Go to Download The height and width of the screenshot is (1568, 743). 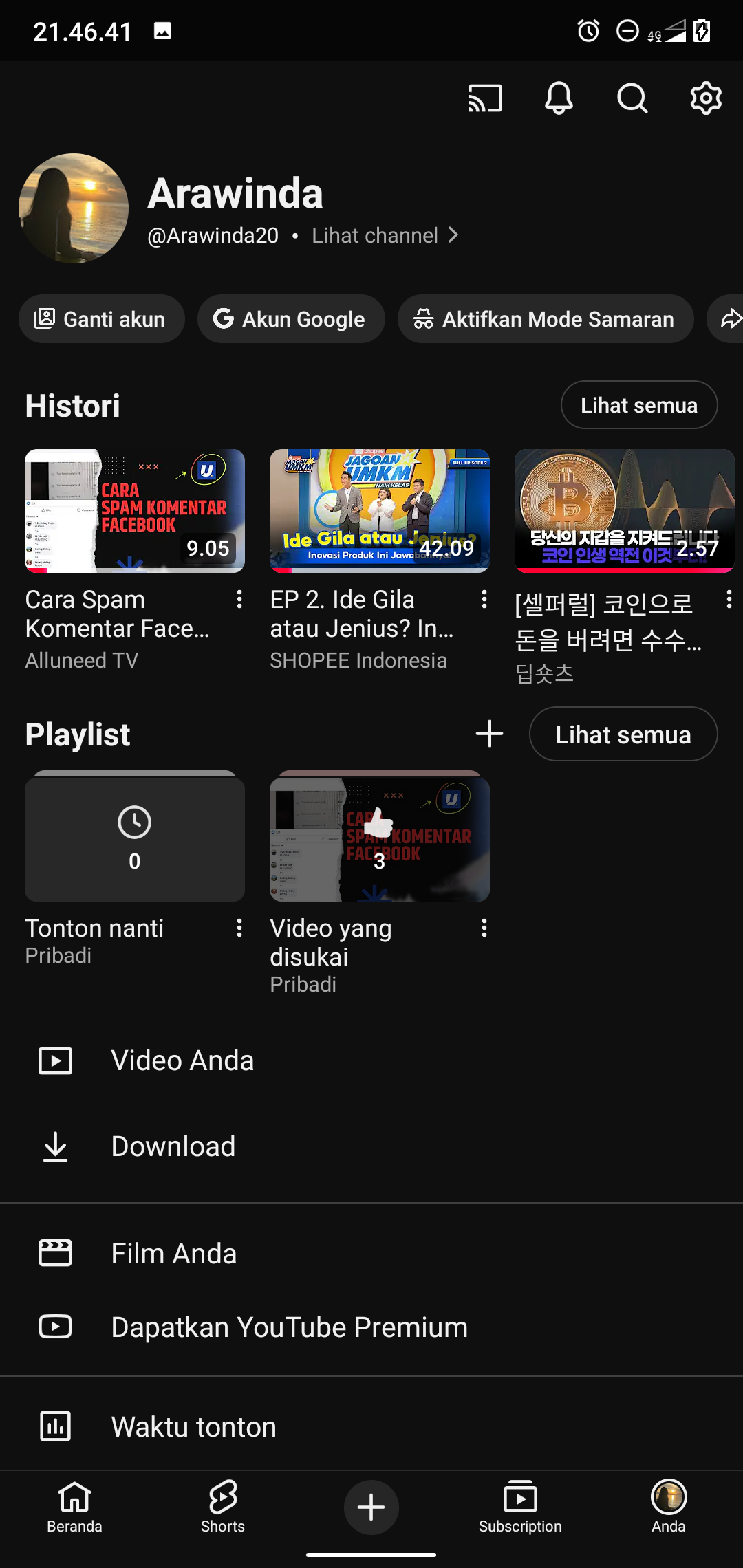[x=173, y=1146]
